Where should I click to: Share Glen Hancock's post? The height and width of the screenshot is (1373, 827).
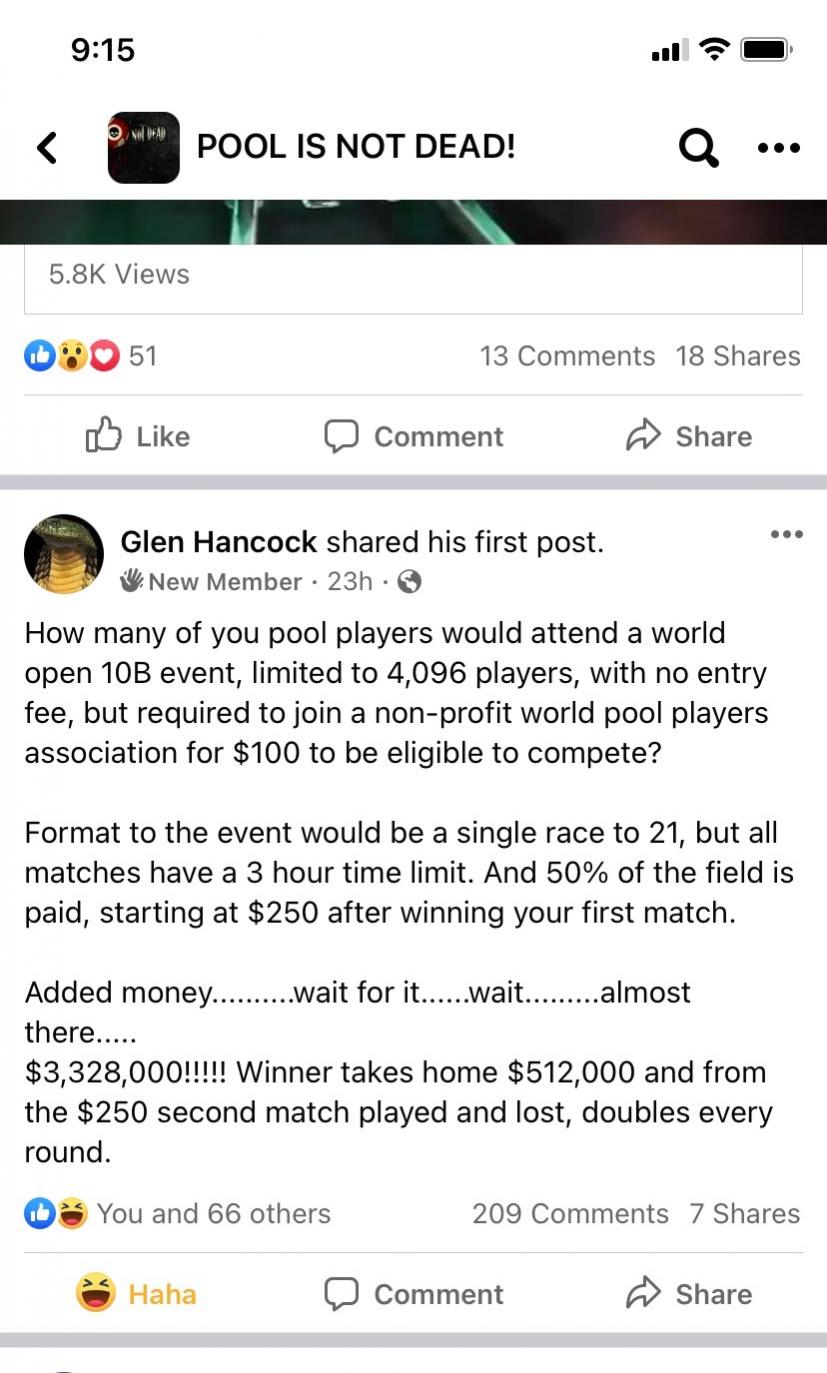[x=689, y=1294]
